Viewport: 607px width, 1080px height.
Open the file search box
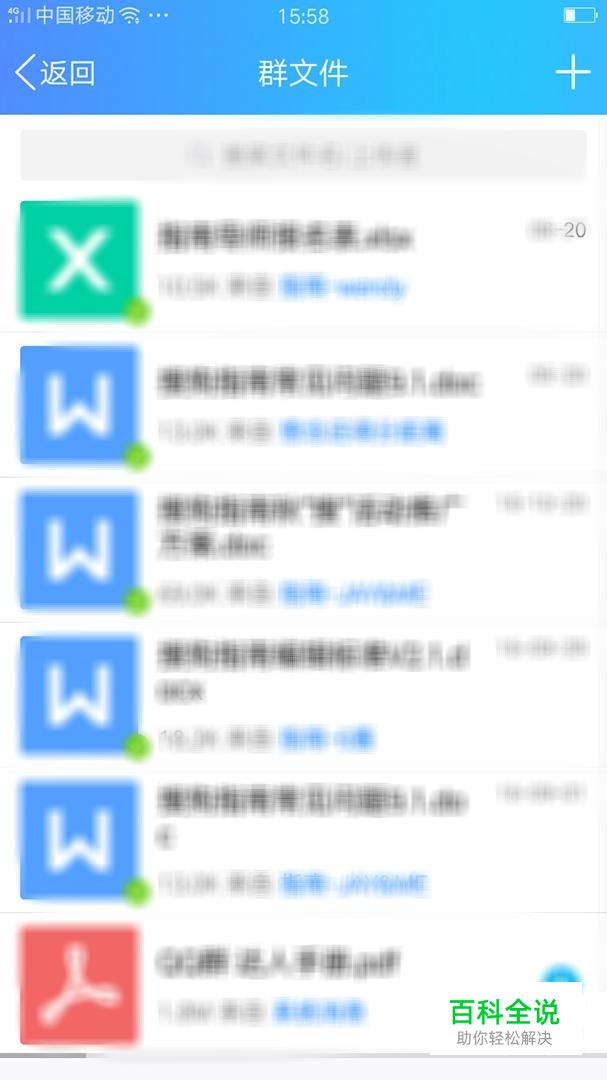303,155
